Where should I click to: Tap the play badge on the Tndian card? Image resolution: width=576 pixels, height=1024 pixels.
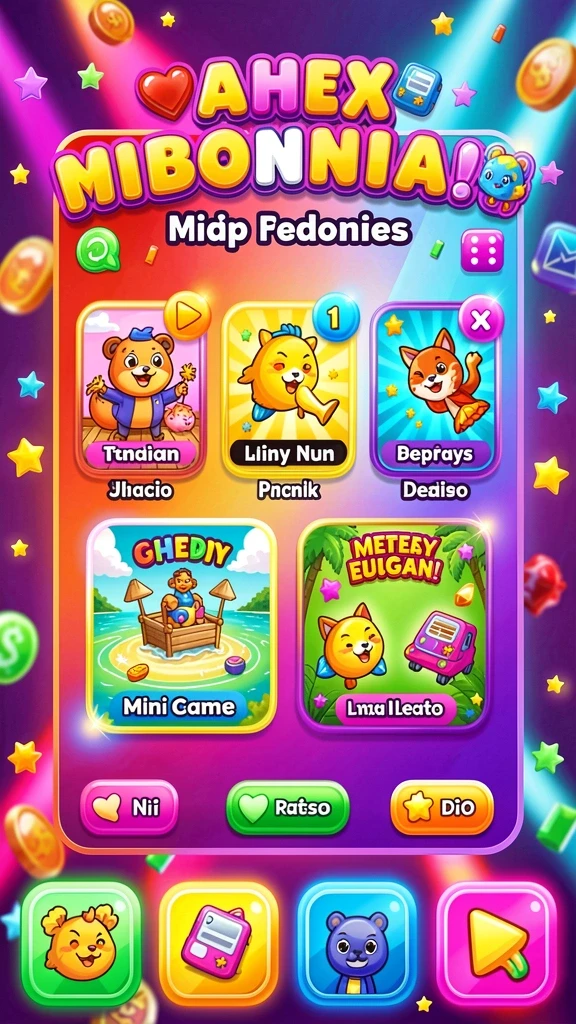coord(187,315)
